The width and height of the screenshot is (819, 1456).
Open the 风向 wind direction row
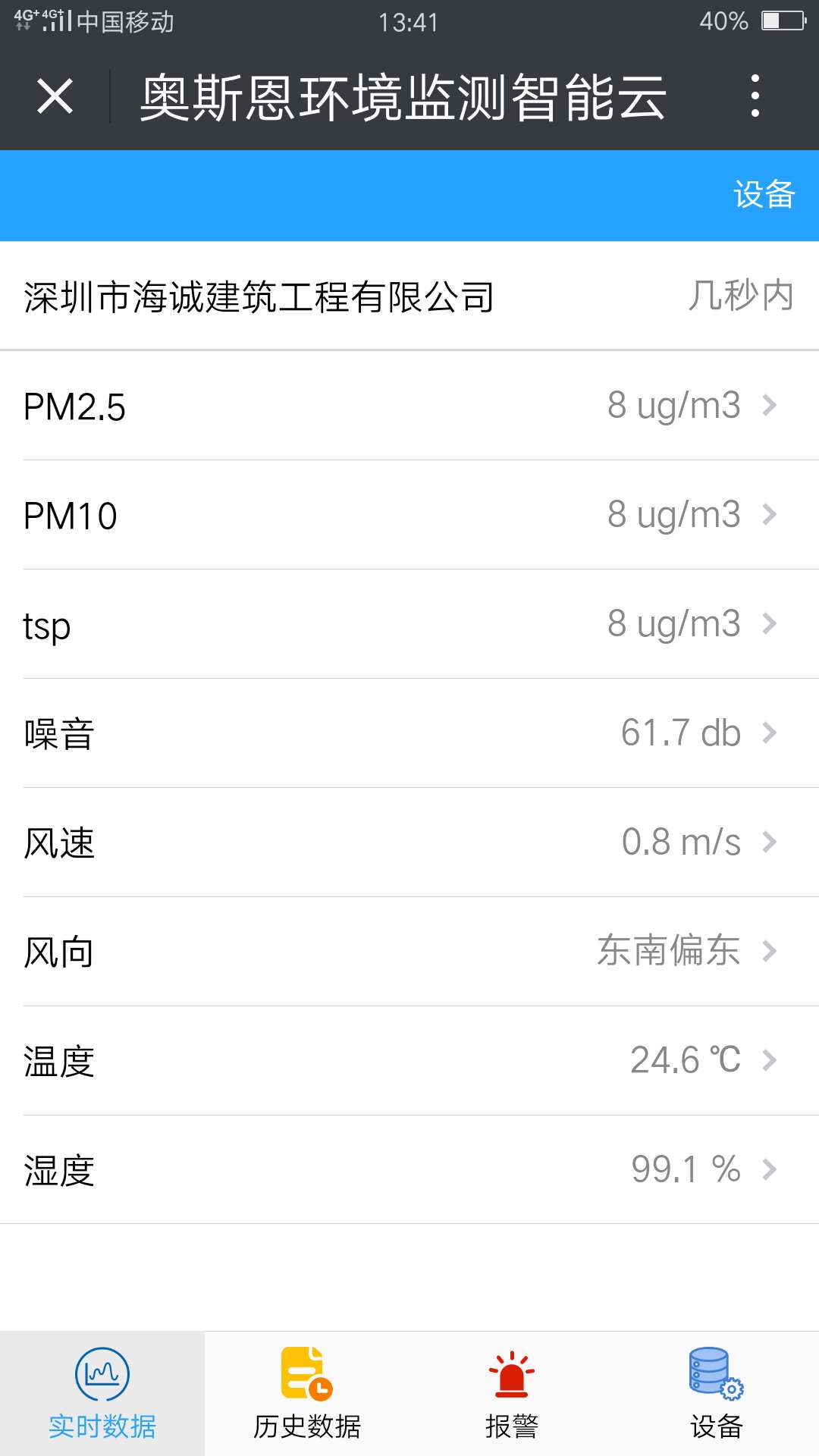(x=409, y=952)
